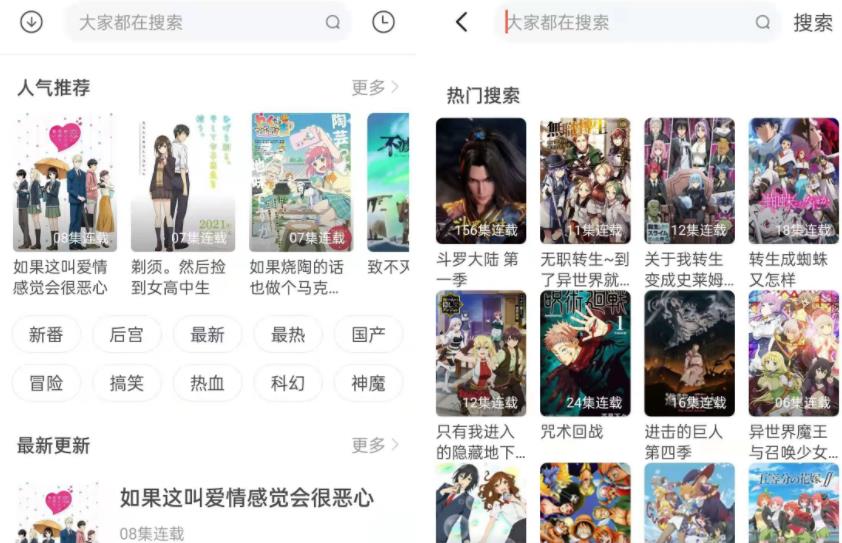Open 剃须。然后捡到女高中生 poster
The width and height of the screenshot is (842, 543).
pyautogui.click(x=182, y=182)
